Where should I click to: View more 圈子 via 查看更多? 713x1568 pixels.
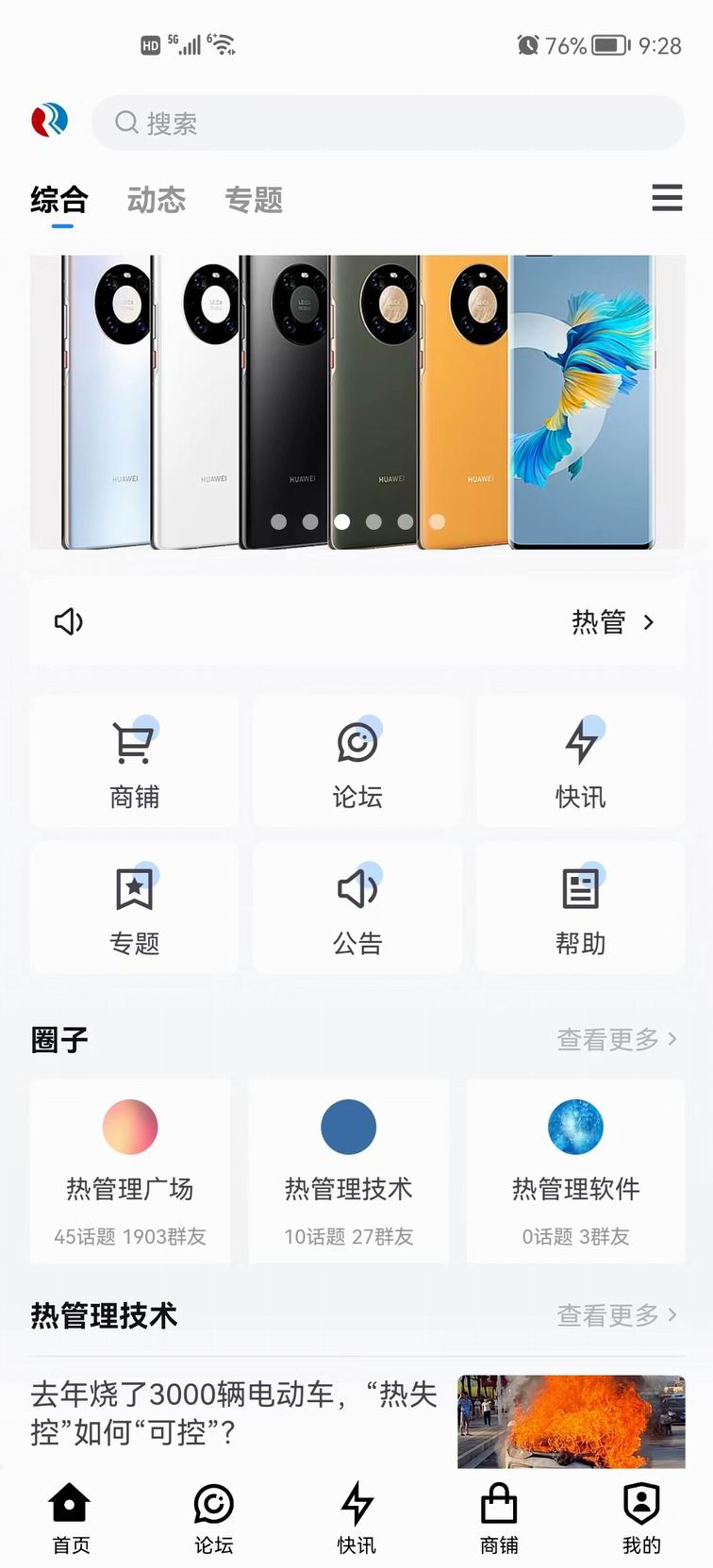pyautogui.click(x=617, y=1039)
